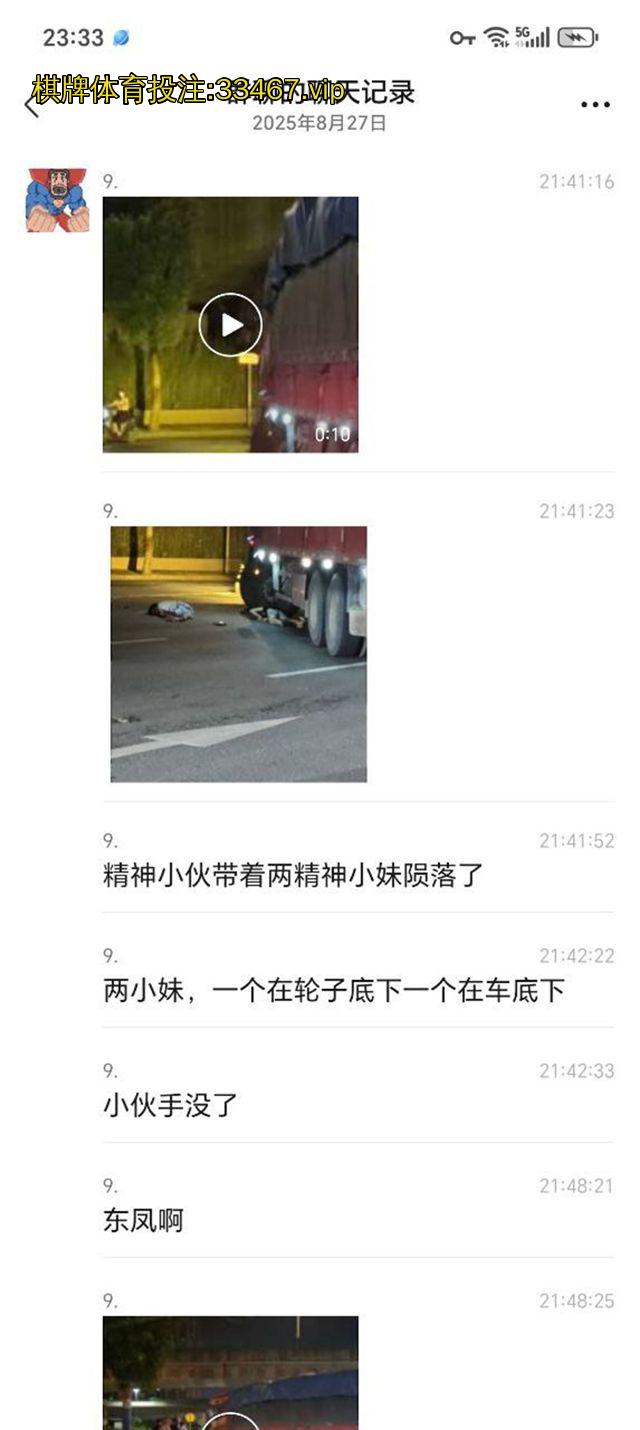Open the three-dot overflow menu
Viewport: 640px width, 1430px height.
595,104
